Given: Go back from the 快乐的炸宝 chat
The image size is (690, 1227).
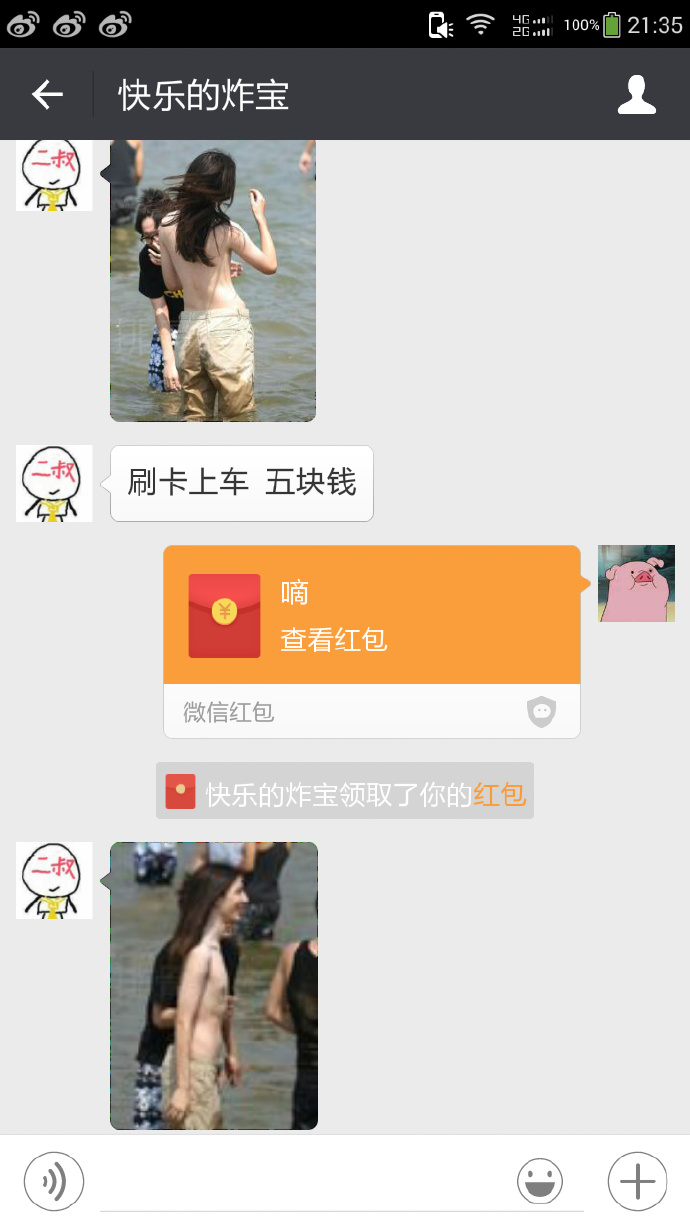Looking at the screenshot, I should tap(47, 95).
